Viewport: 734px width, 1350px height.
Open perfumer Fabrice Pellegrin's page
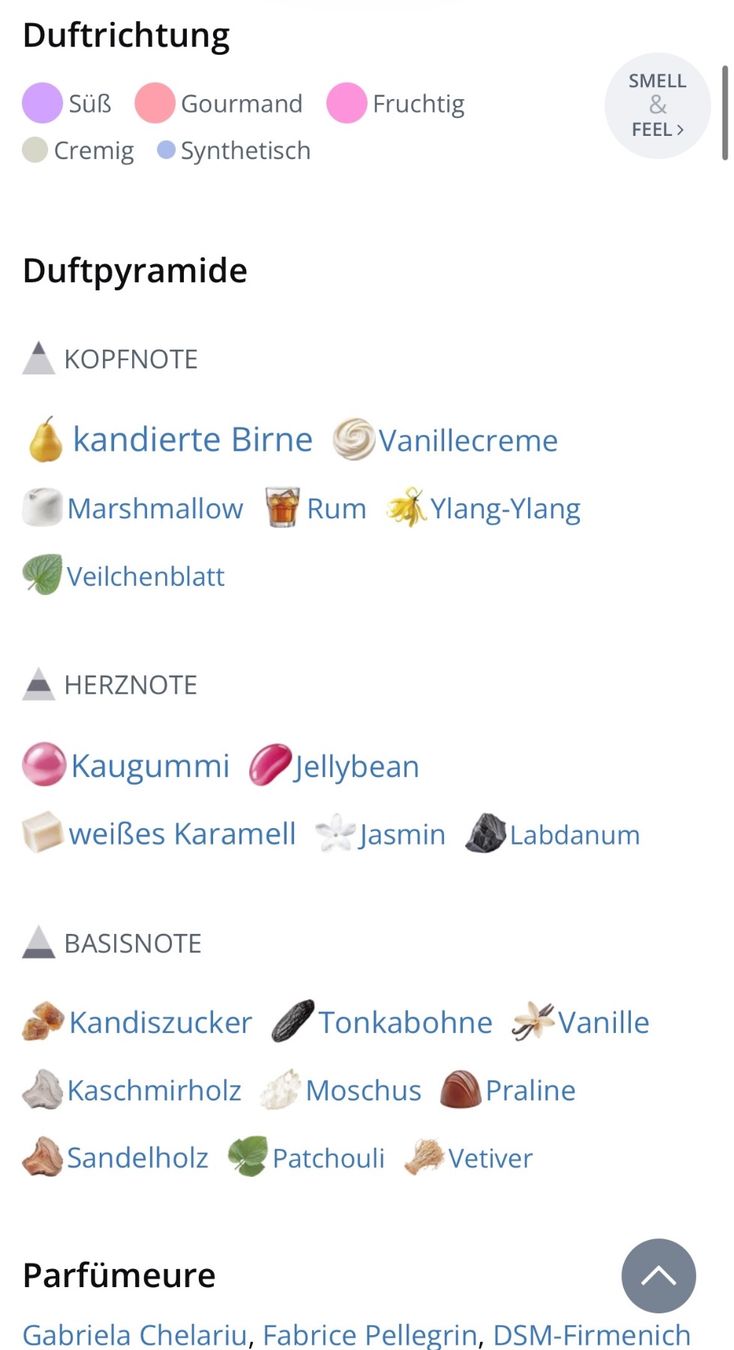371,1335
